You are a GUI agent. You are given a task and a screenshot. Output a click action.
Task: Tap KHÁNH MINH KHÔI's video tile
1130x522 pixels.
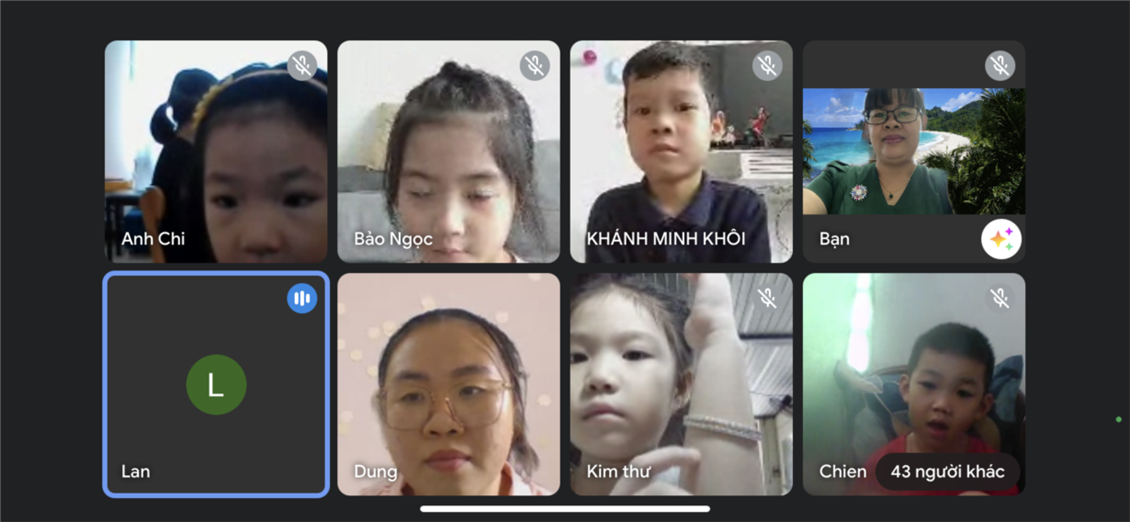point(680,150)
